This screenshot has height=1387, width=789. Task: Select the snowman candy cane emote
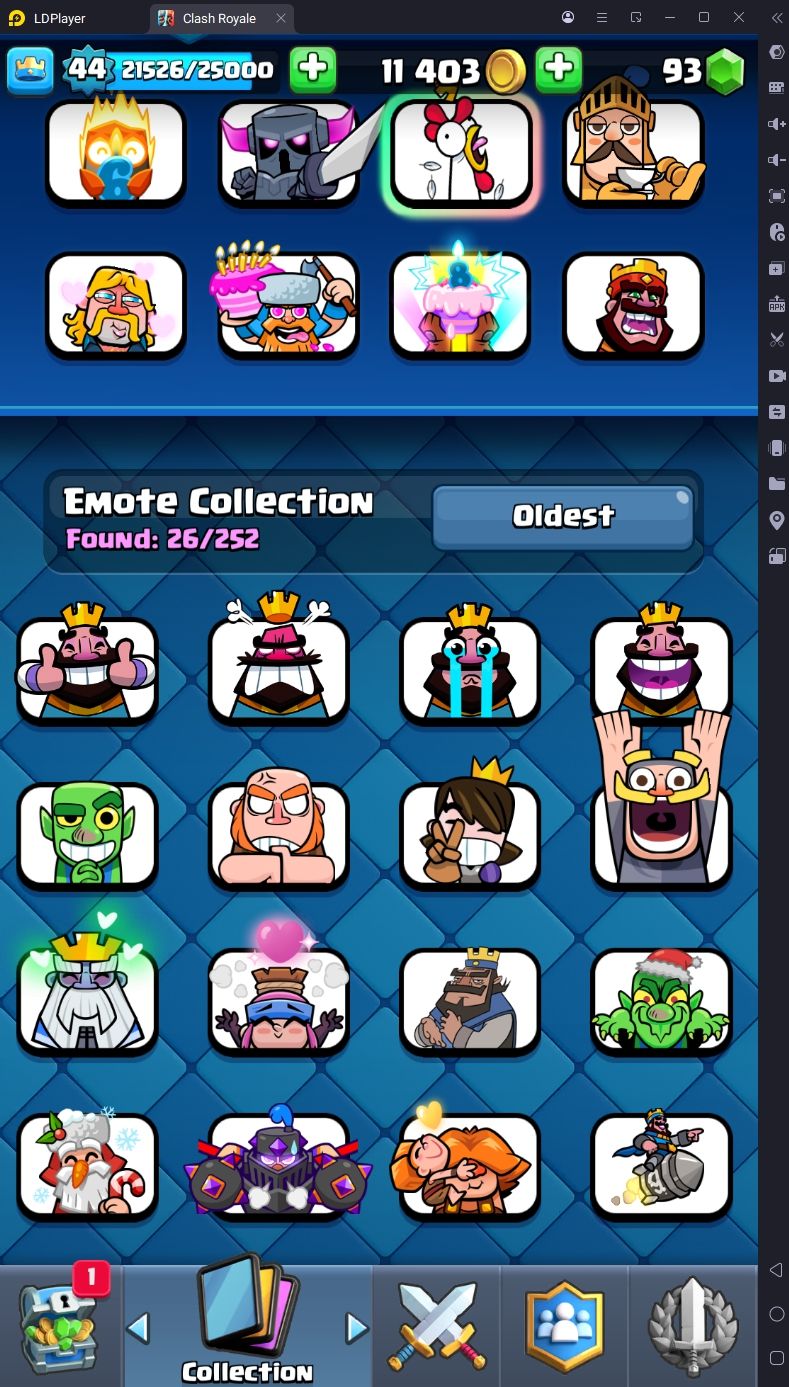pos(88,1165)
